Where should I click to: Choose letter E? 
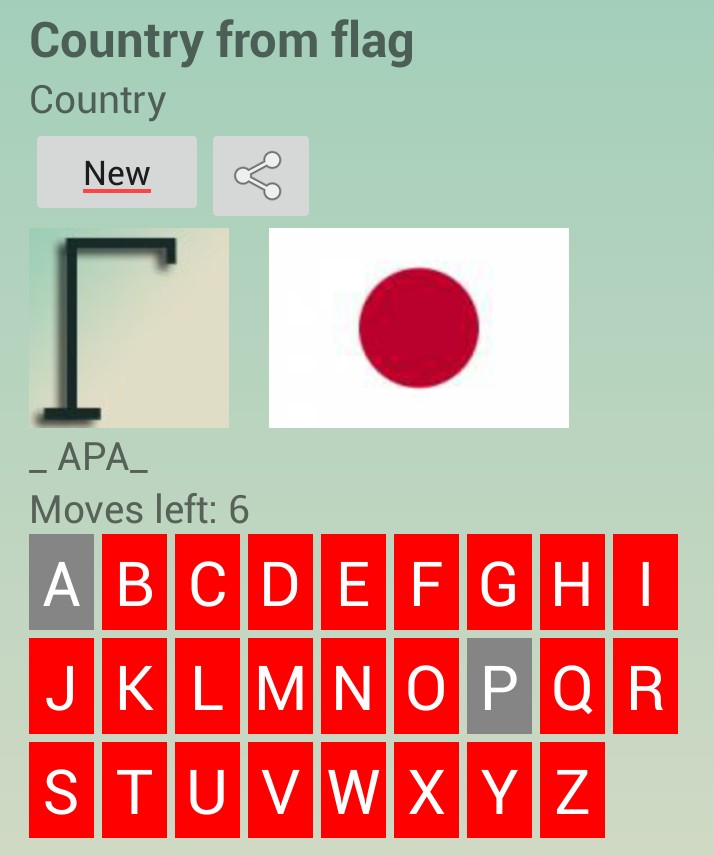click(353, 582)
